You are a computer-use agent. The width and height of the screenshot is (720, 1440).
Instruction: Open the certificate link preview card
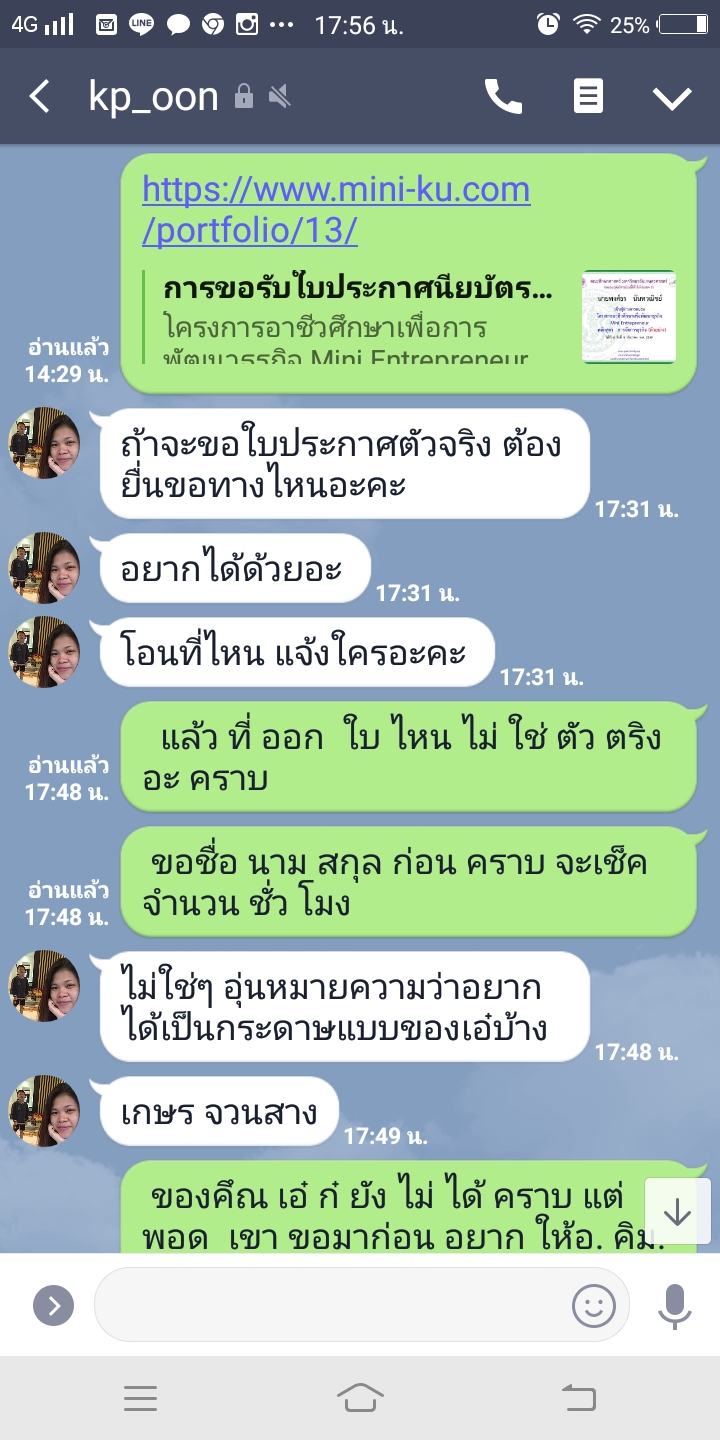pyautogui.click(x=410, y=317)
